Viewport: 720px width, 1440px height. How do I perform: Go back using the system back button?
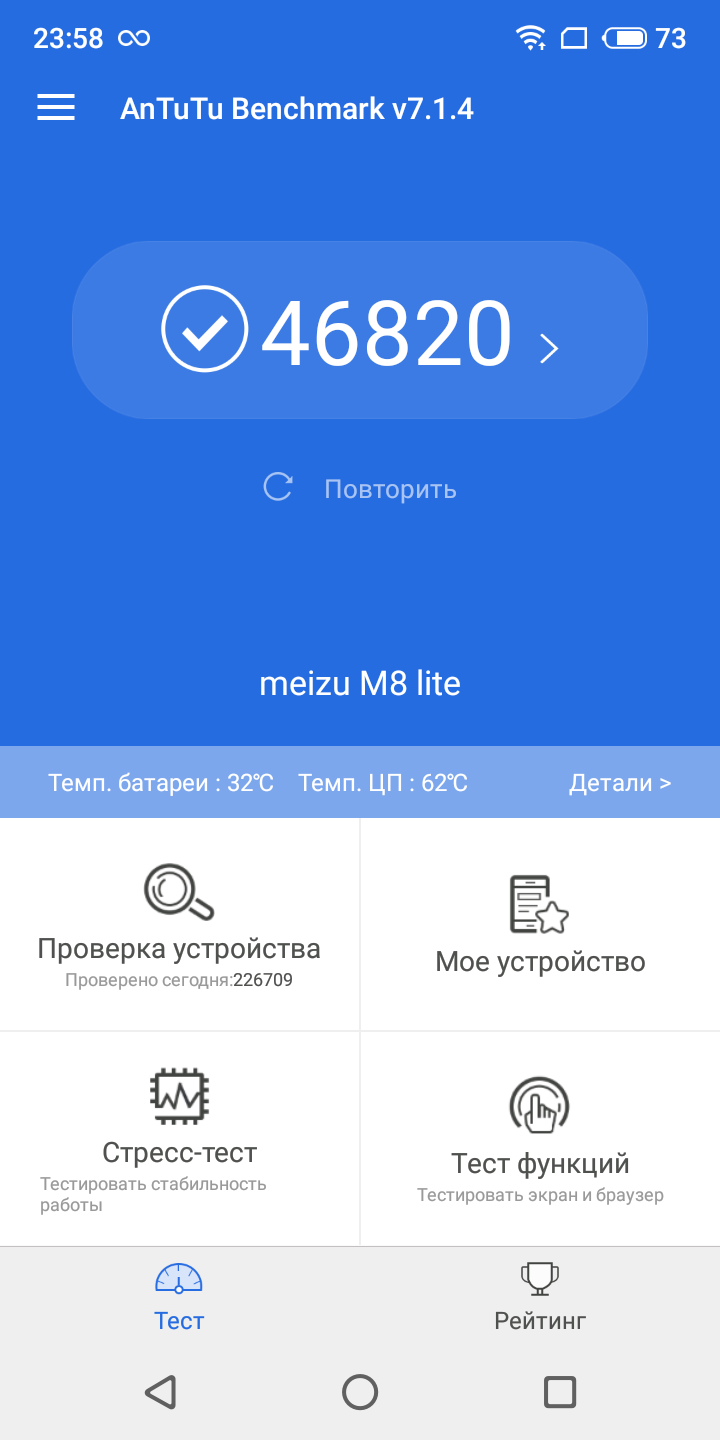(x=160, y=1392)
